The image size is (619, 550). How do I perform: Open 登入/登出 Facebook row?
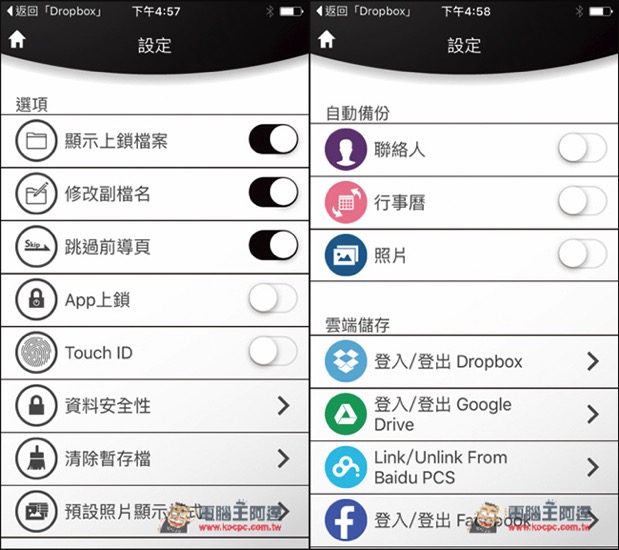point(440,520)
